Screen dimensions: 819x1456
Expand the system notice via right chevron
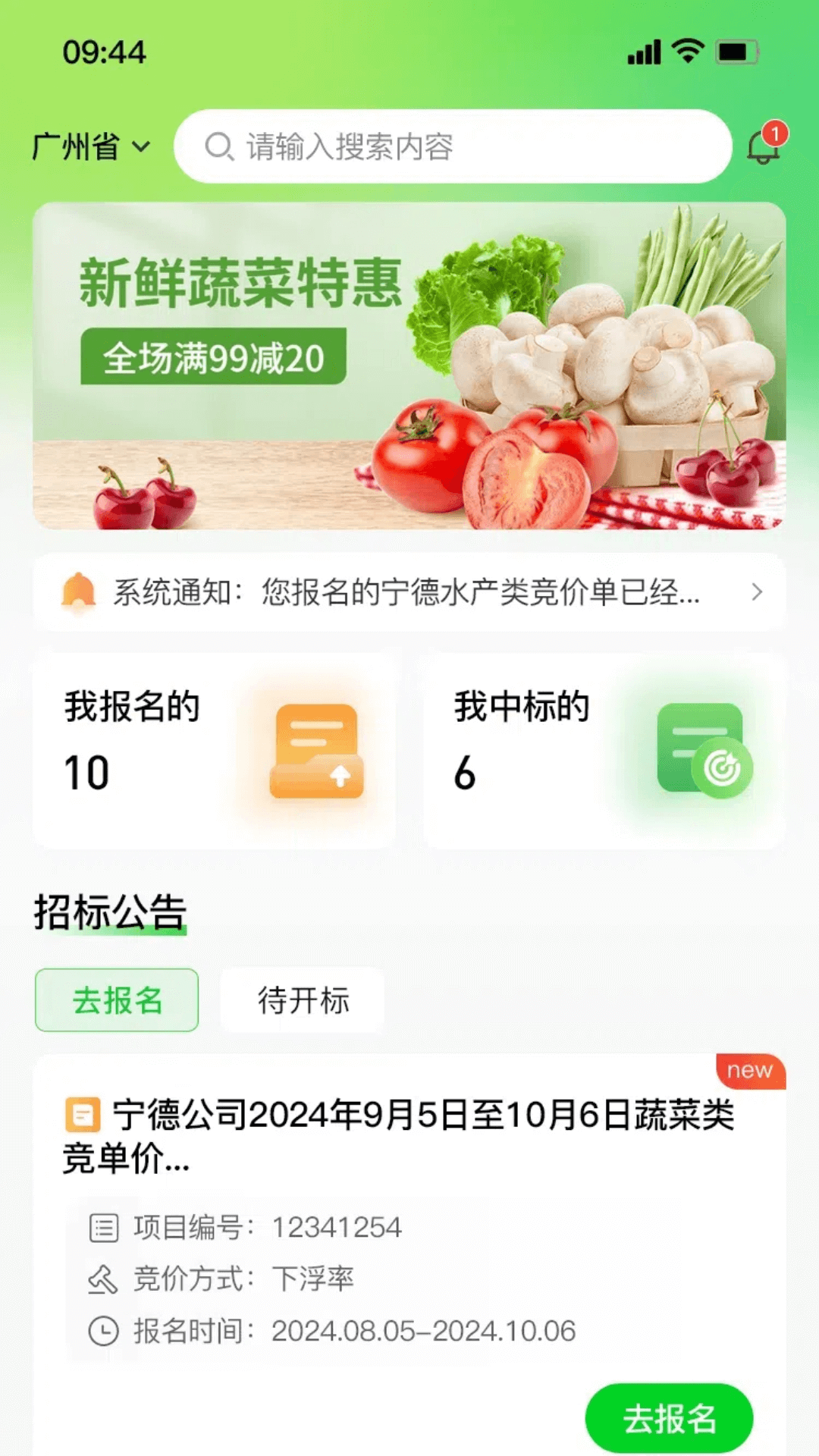pyautogui.click(x=757, y=593)
